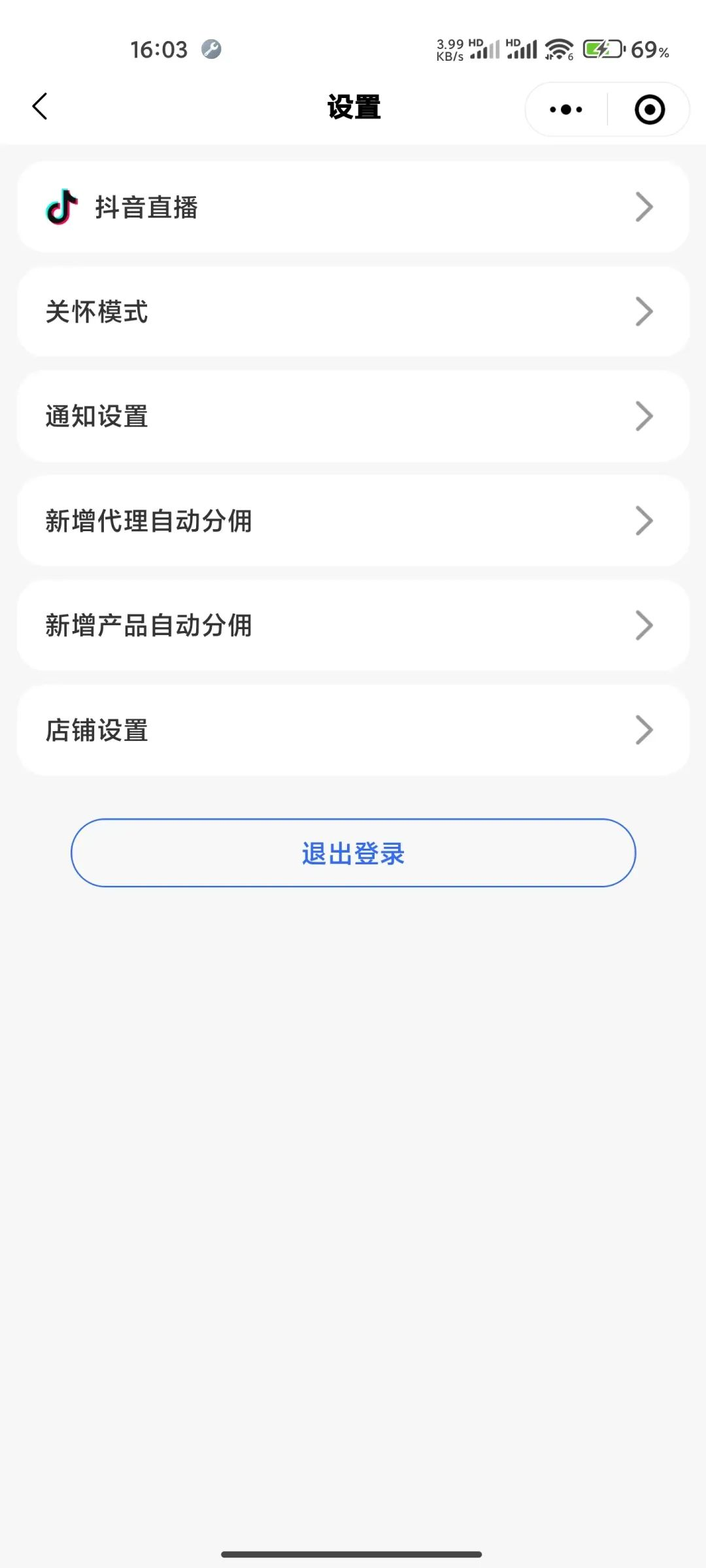Viewport: 706px width, 1568px height.
Task: Open 新增产品自动分佣
Action: tap(353, 625)
